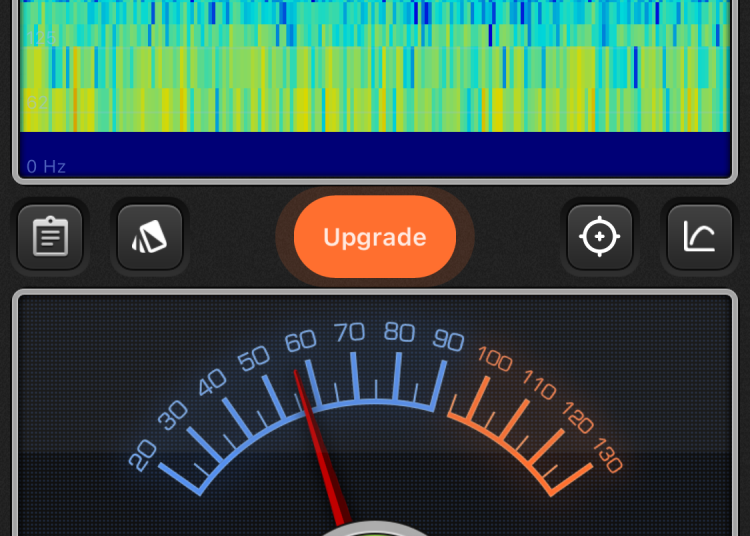This screenshot has width=750, height=536.
Task: Open the clipboard notes icon
Action: tap(50, 238)
